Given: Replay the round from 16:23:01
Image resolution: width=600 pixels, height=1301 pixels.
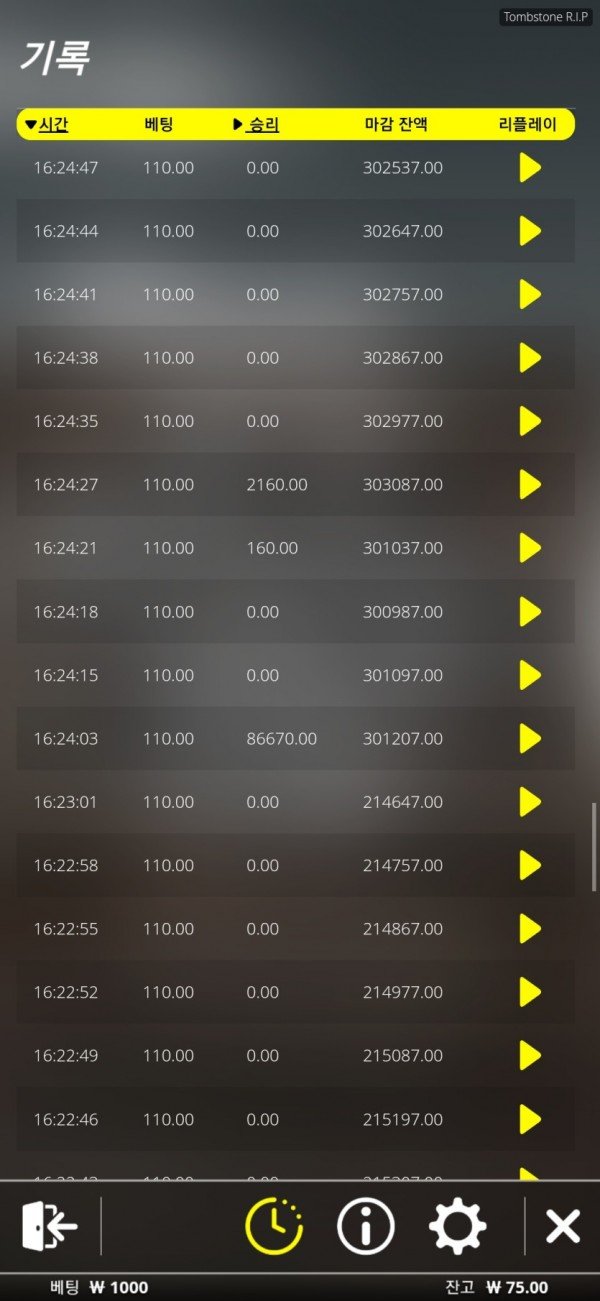Looking at the screenshot, I should 530,802.
